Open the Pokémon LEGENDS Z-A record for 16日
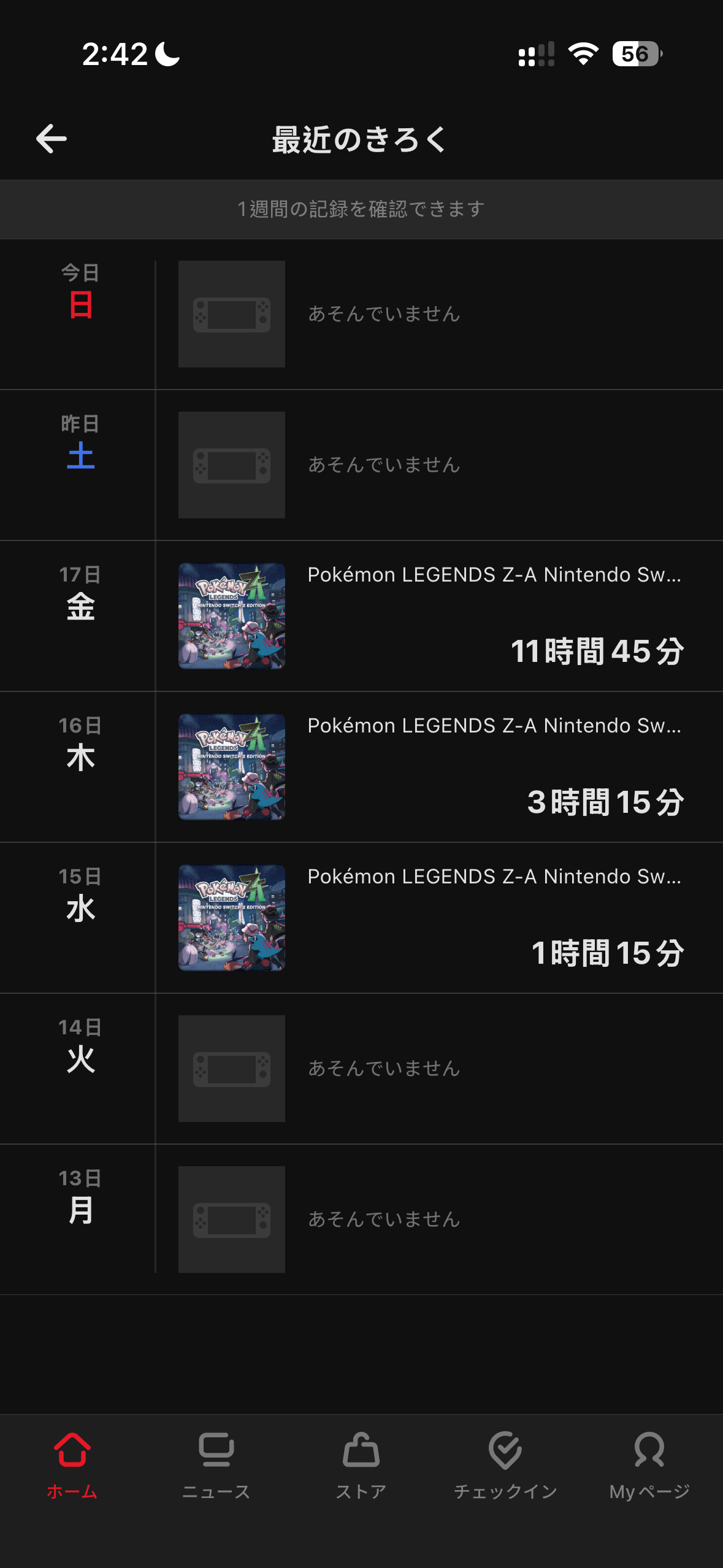The image size is (723, 1568). [438, 767]
